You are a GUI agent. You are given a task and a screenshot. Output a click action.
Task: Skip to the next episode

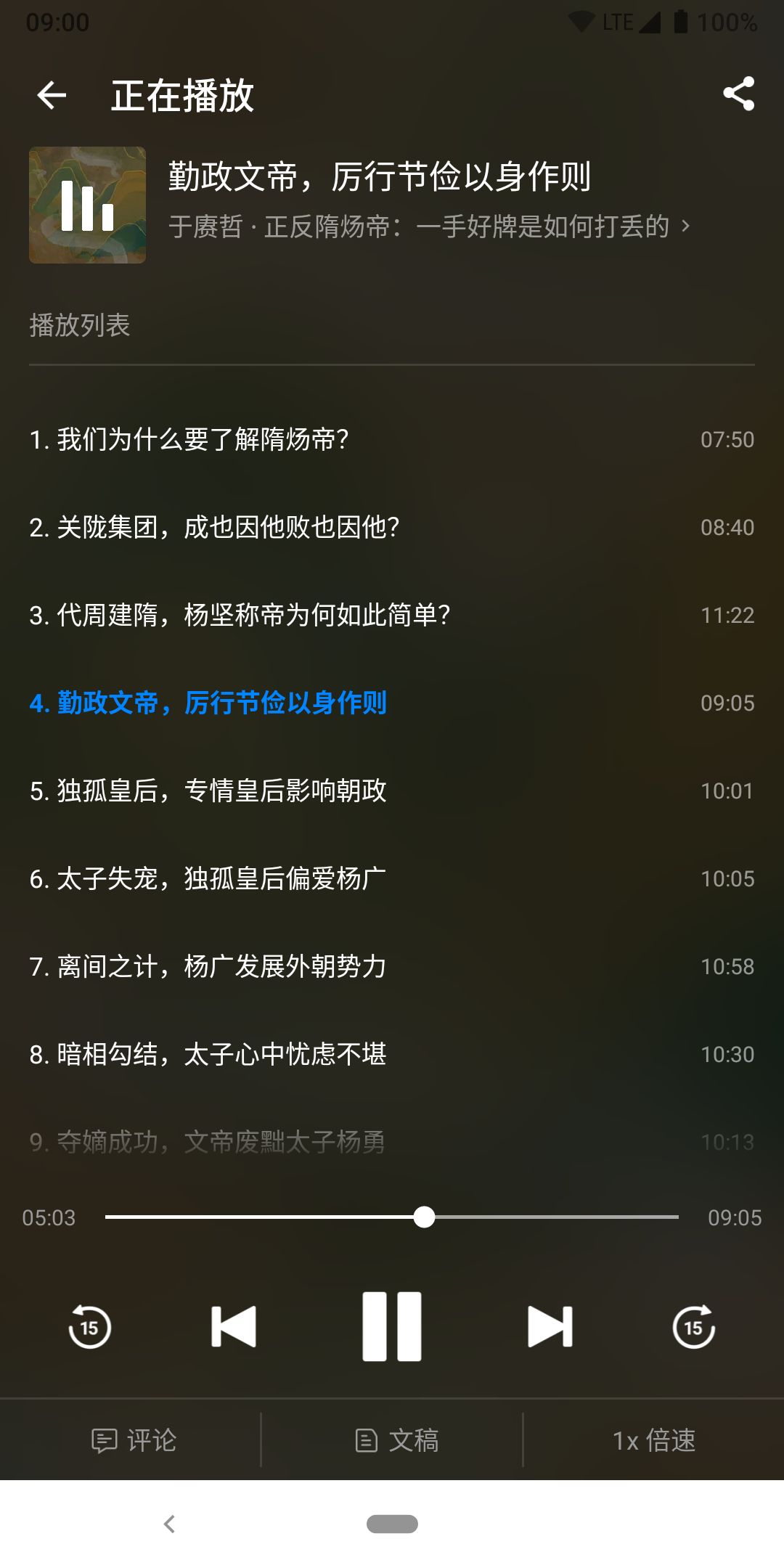550,1326
